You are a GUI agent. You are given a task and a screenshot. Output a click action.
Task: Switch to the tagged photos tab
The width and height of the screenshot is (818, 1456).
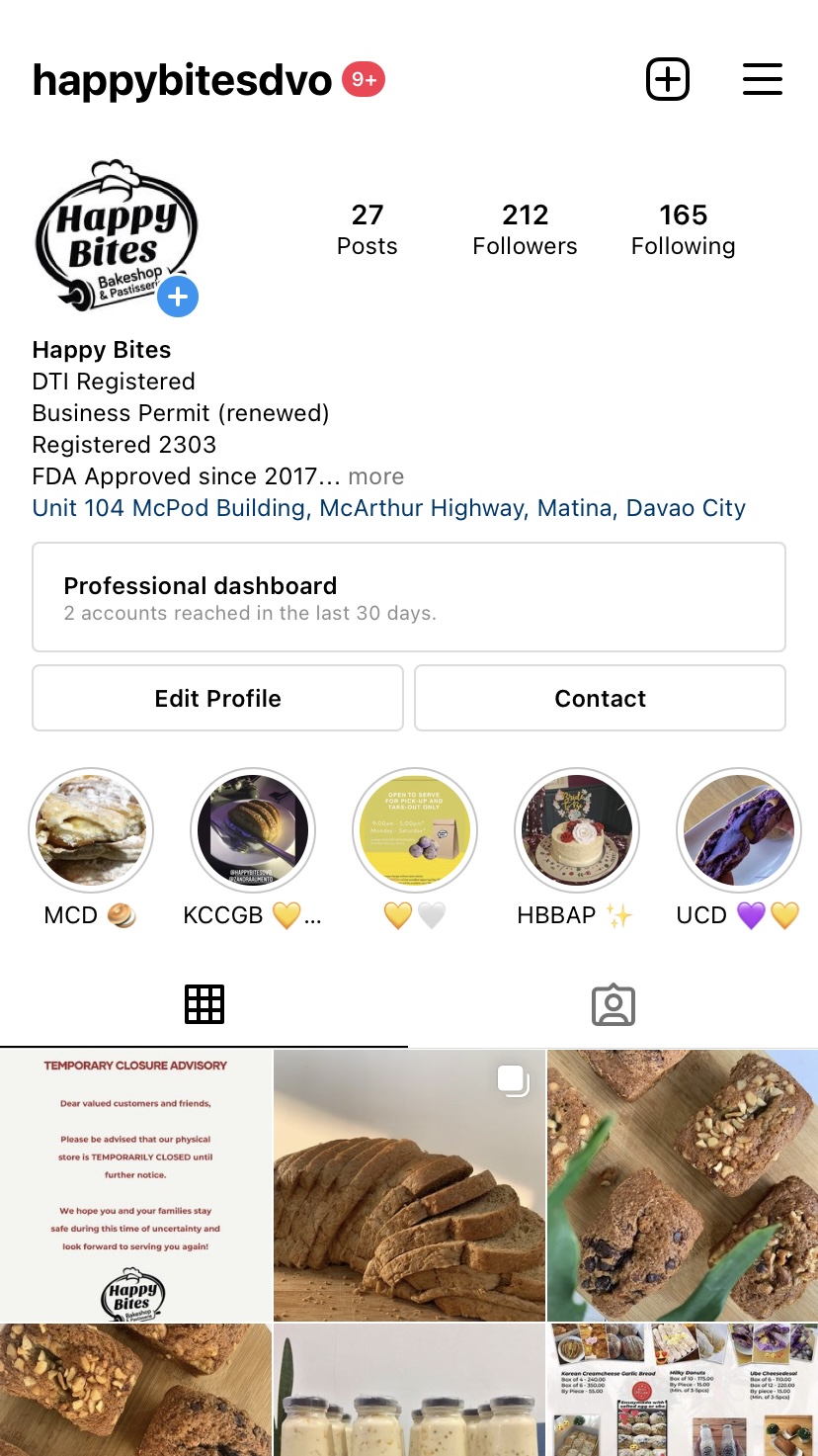coord(613,1004)
